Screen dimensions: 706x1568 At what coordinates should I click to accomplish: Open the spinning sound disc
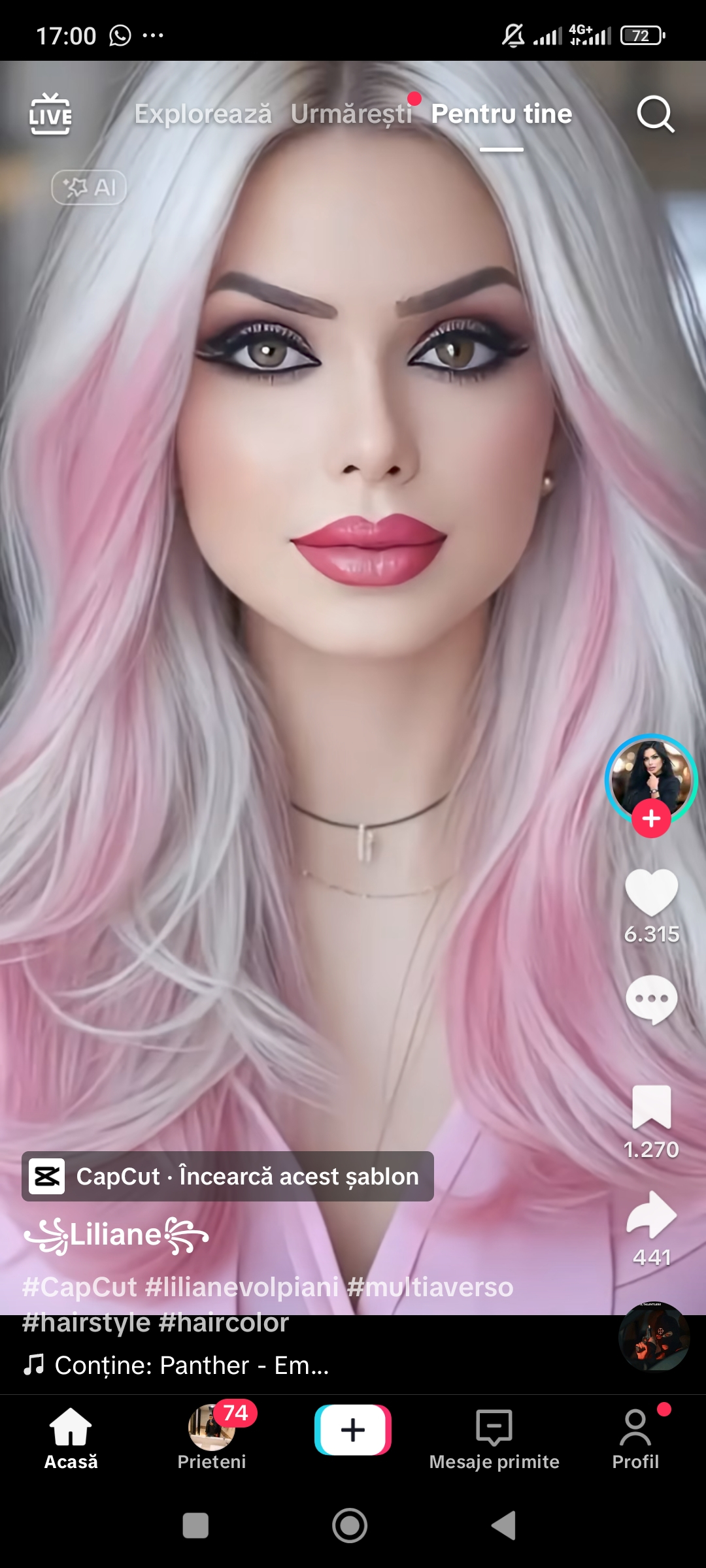pos(654,1337)
